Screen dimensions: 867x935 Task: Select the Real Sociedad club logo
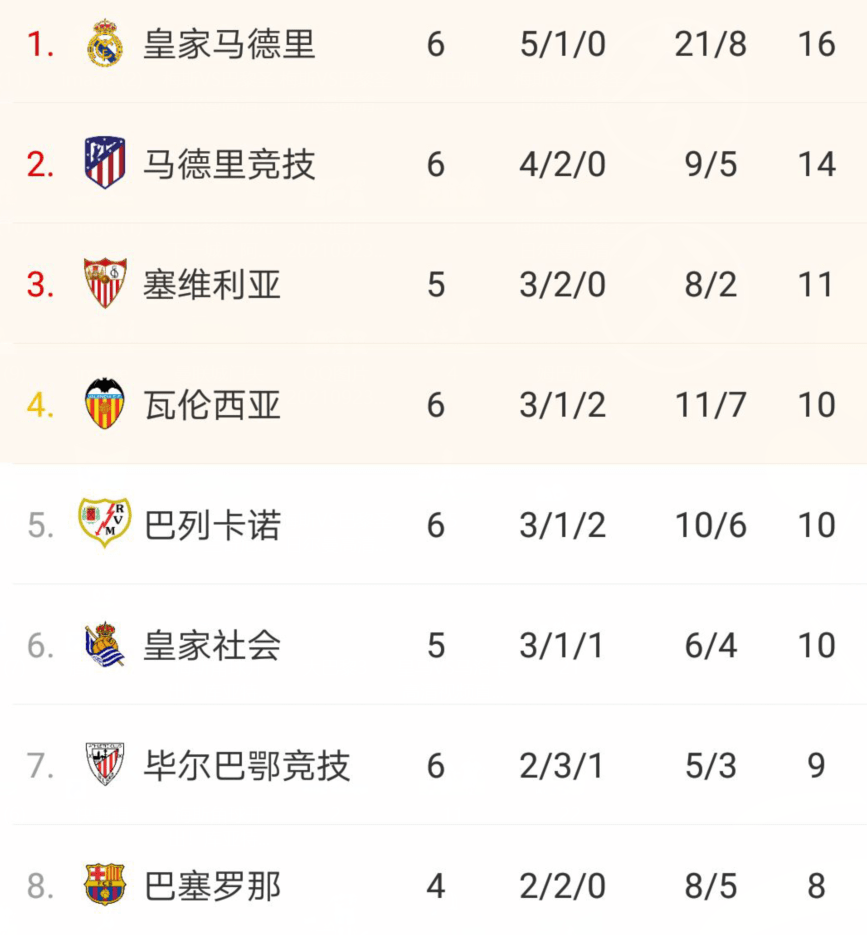pyautogui.click(x=103, y=645)
